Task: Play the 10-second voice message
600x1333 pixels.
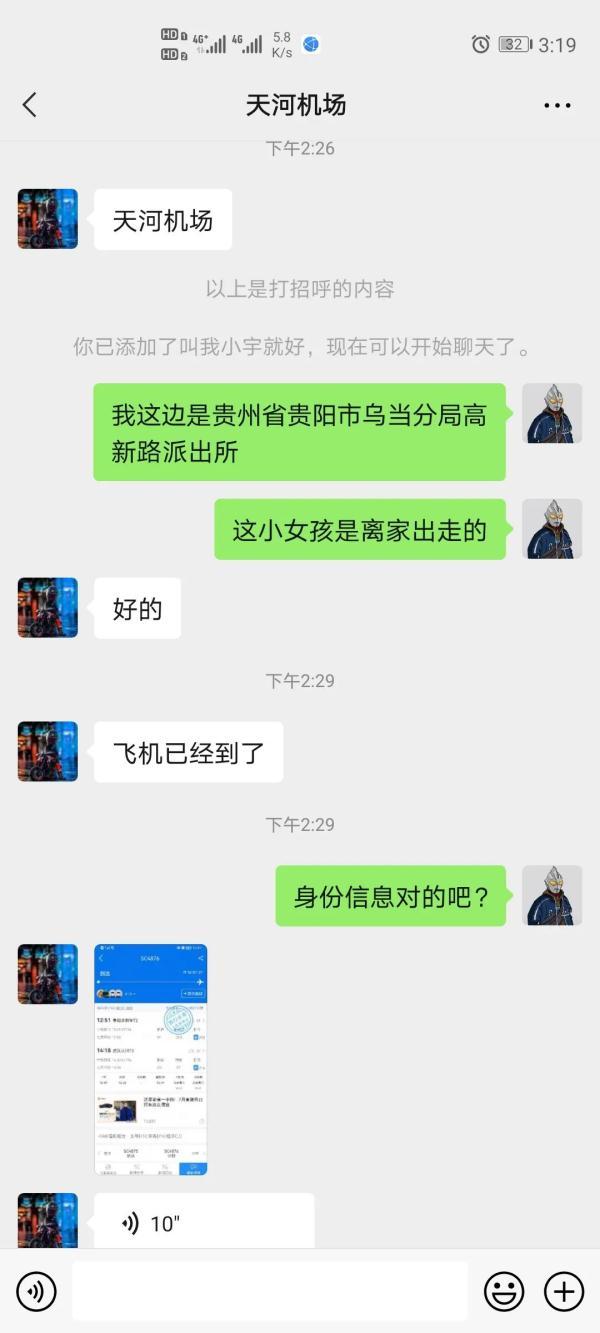Action: (x=204, y=1222)
